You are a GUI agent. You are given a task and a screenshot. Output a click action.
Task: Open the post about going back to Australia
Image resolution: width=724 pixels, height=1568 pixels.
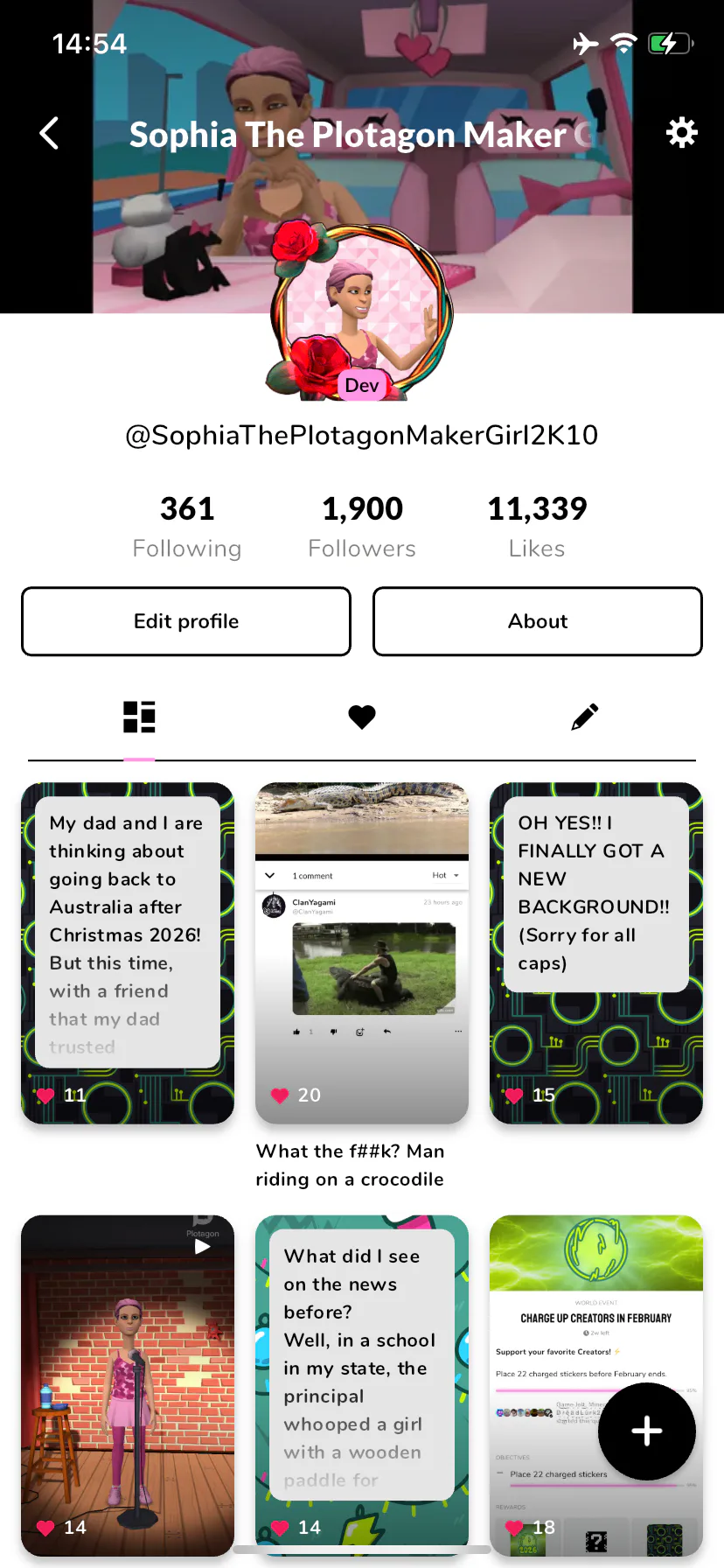point(128,953)
